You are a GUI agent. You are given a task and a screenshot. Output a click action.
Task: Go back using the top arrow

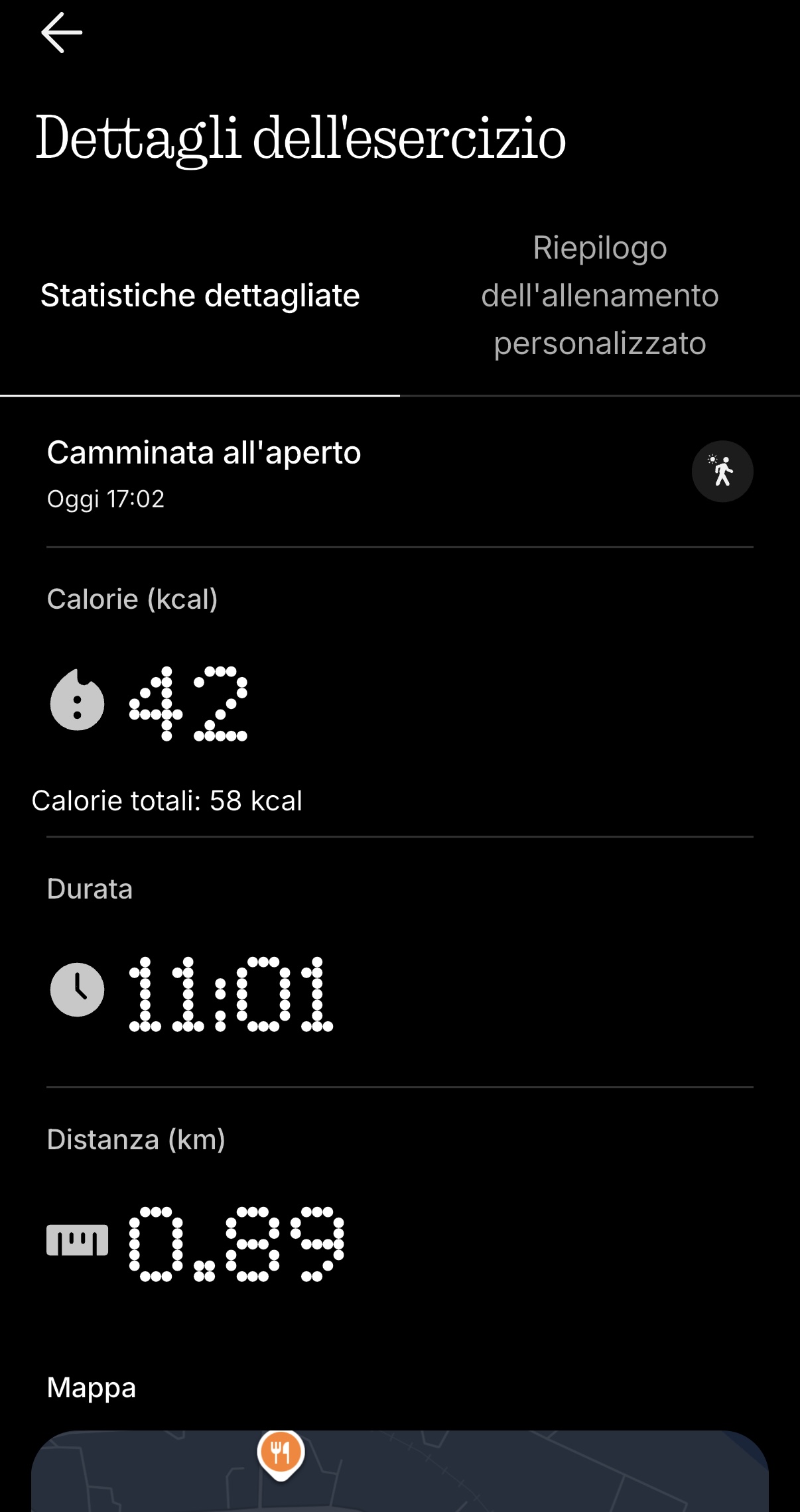(62, 32)
